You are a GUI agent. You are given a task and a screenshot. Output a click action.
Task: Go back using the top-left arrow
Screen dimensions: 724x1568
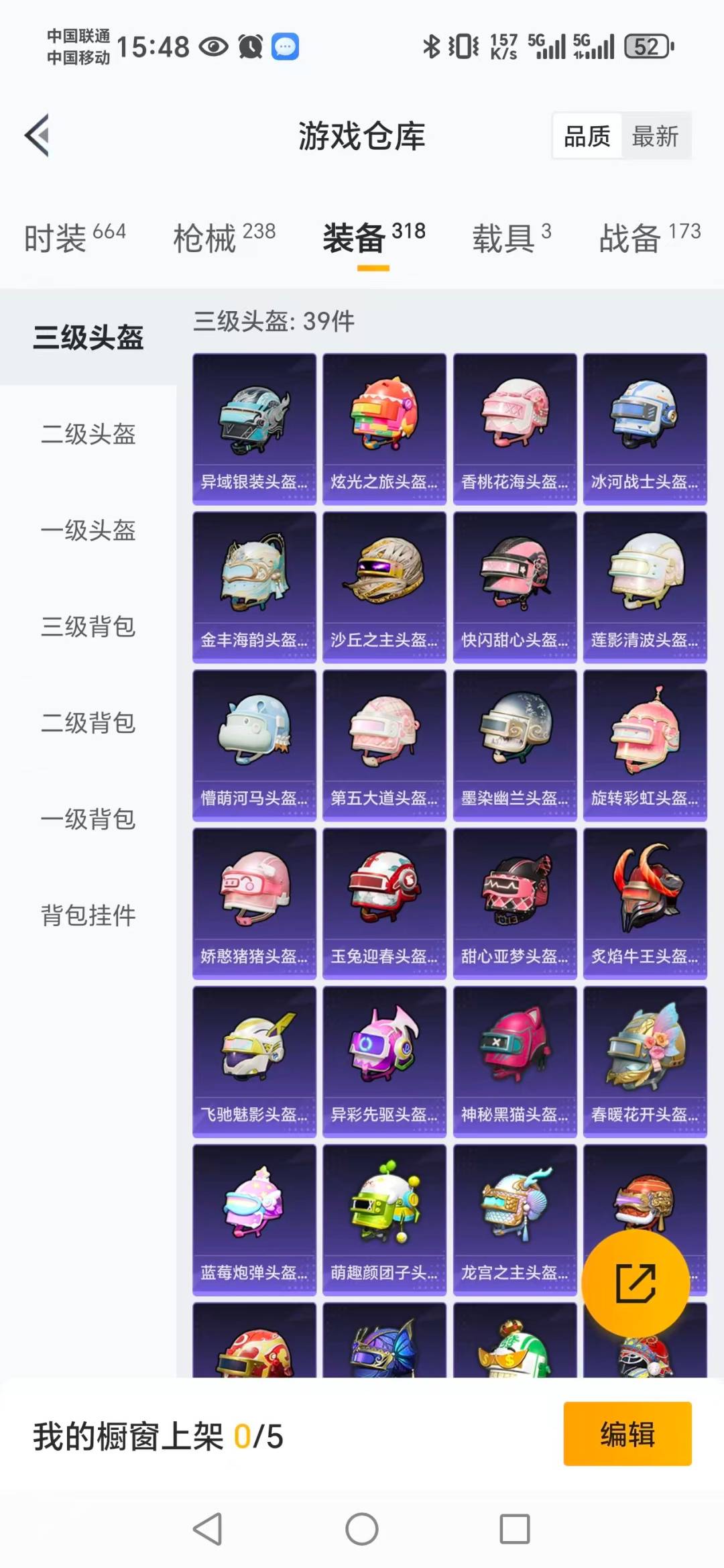(x=38, y=135)
